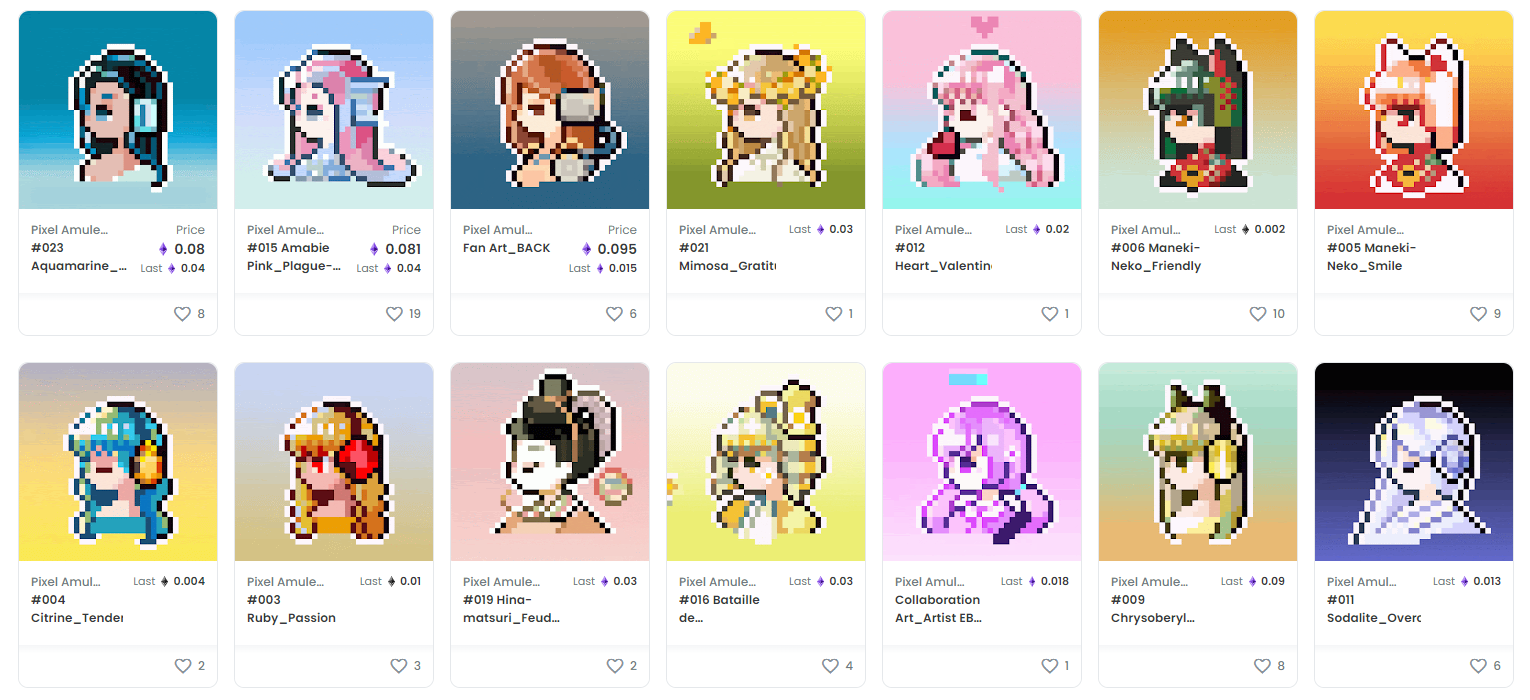Screen dimensions: 1530x700
Task: Open the #005 Maneki-Neko_Smile card
Action: [x=1413, y=110]
